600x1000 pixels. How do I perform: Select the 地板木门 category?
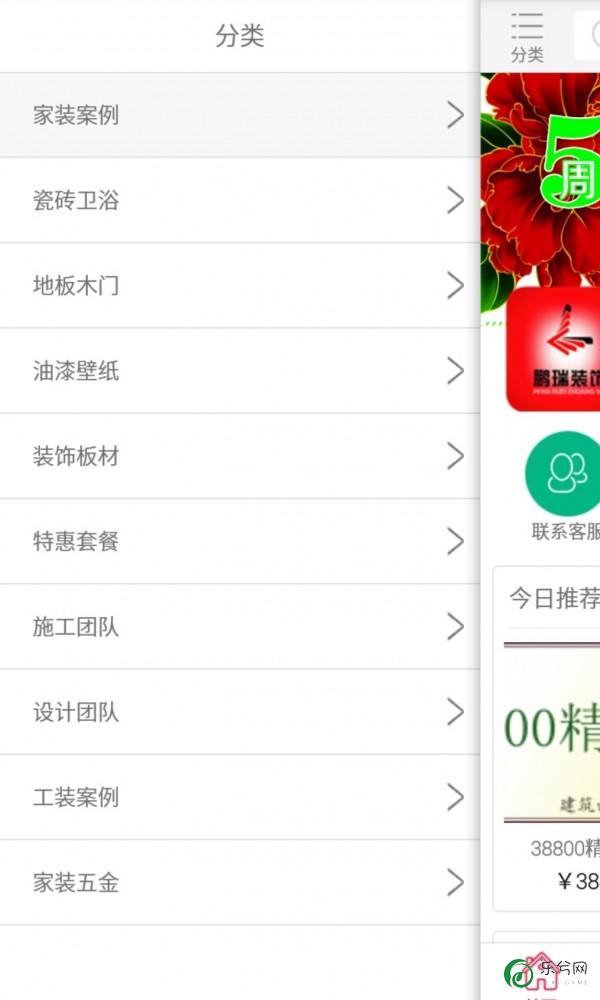pos(240,286)
